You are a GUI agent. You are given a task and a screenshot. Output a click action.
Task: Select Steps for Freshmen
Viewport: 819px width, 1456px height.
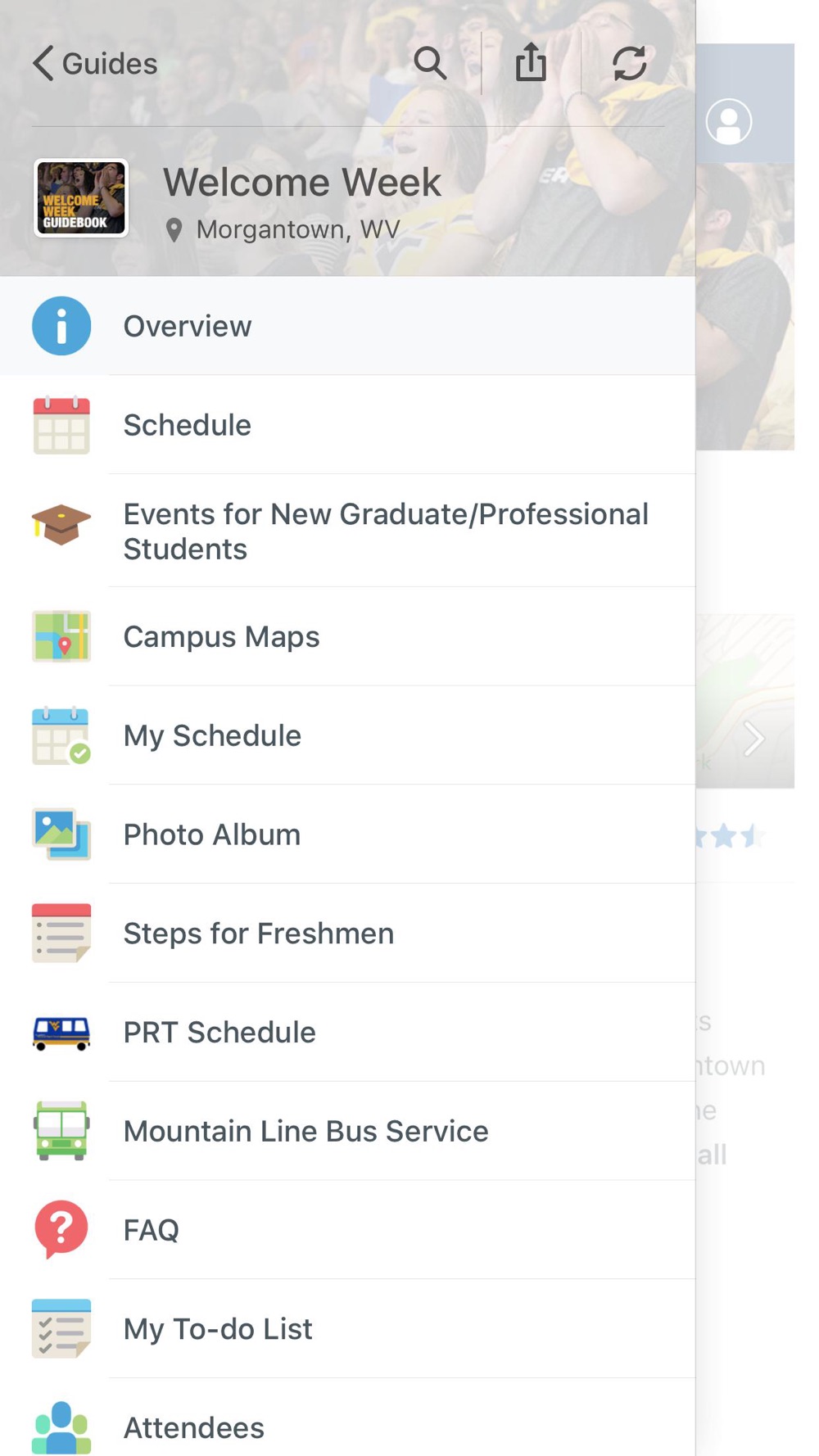tap(347, 934)
